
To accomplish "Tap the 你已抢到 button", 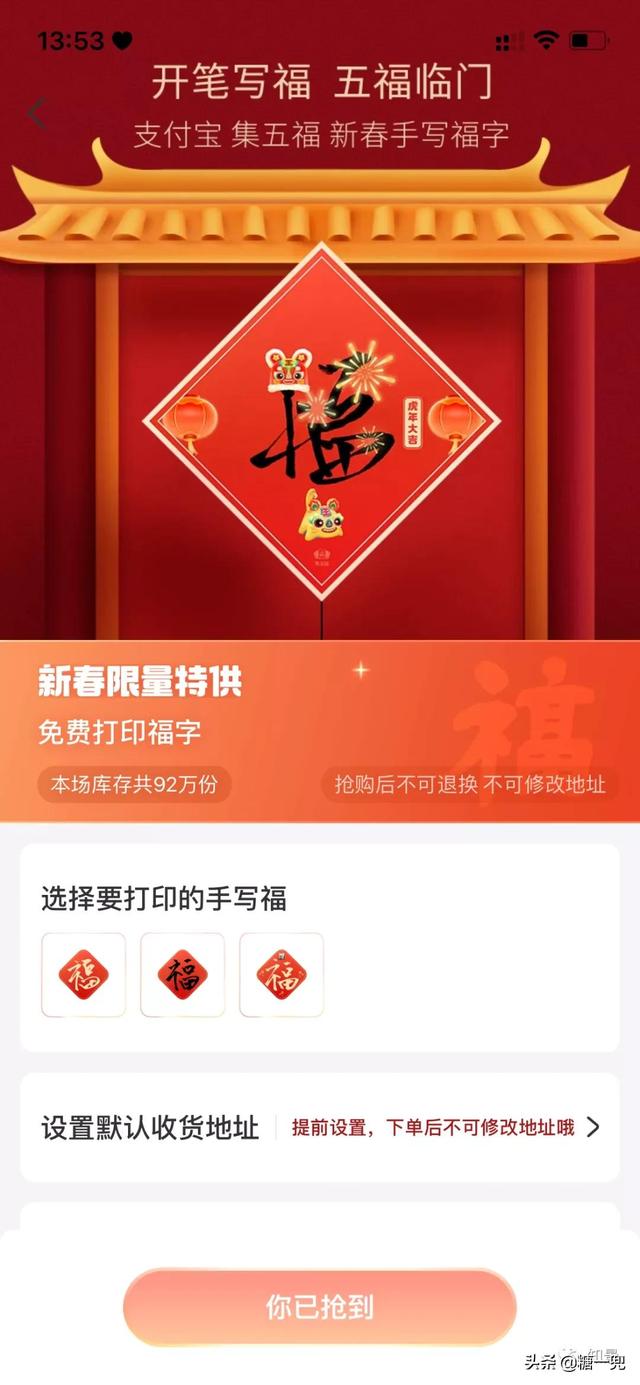I will coord(319,1307).
